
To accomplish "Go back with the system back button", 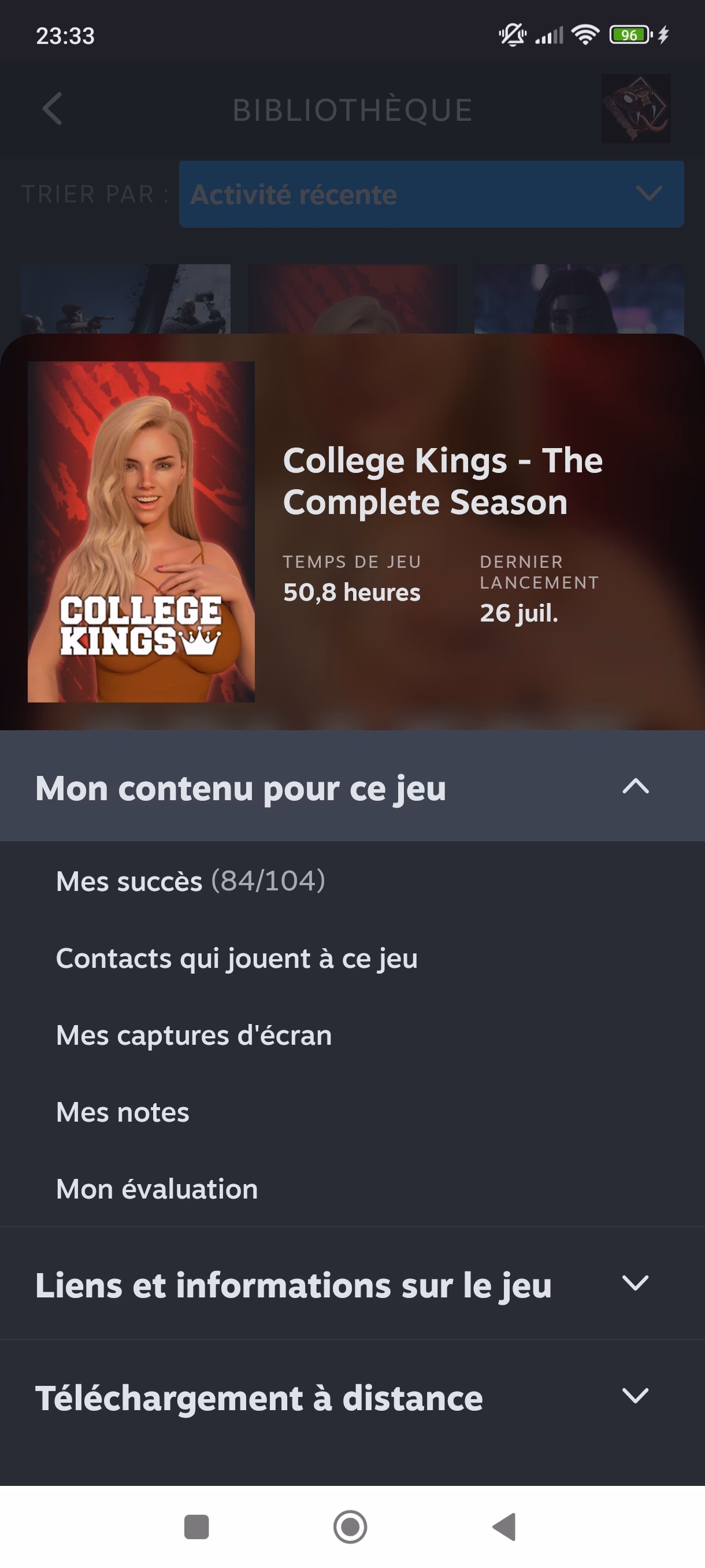I will (x=505, y=1526).
